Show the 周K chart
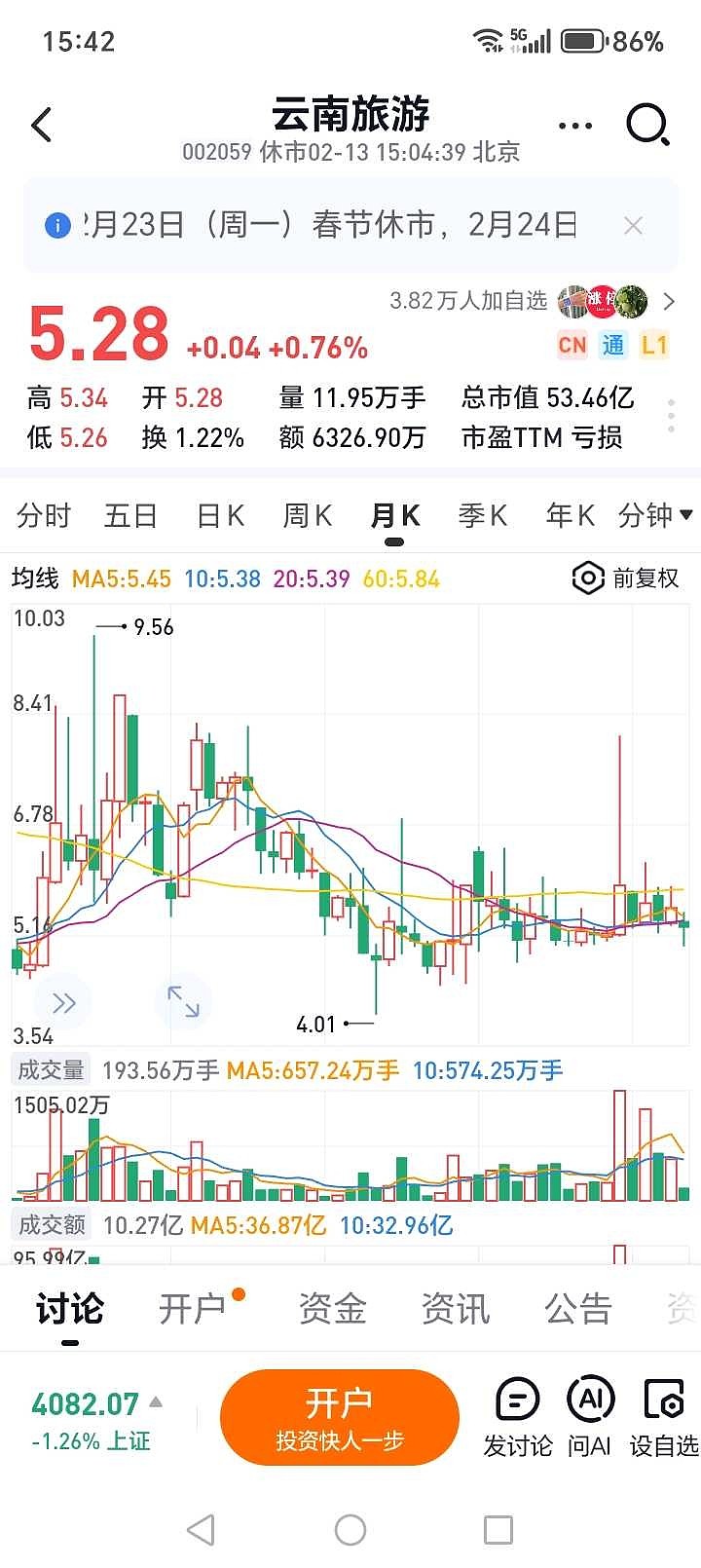The height and width of the screenshot is (1568, 701). [307, 515]
